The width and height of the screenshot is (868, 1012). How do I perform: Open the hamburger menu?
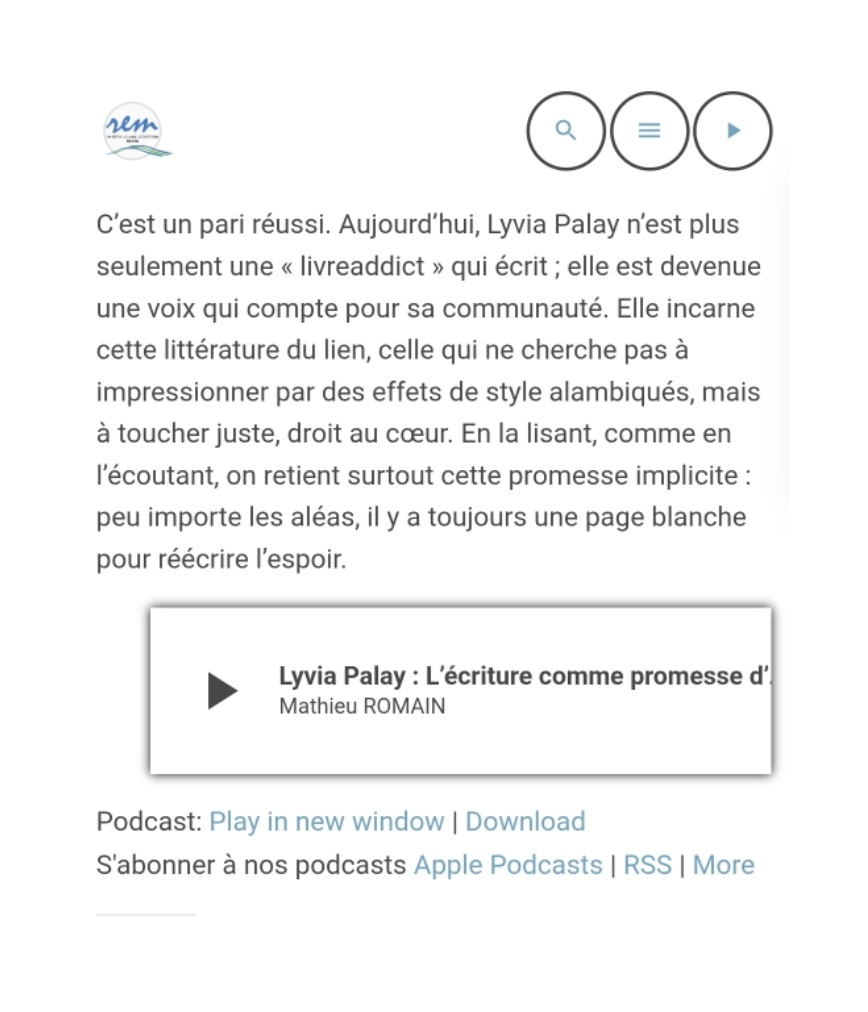[x=649, y=131]
